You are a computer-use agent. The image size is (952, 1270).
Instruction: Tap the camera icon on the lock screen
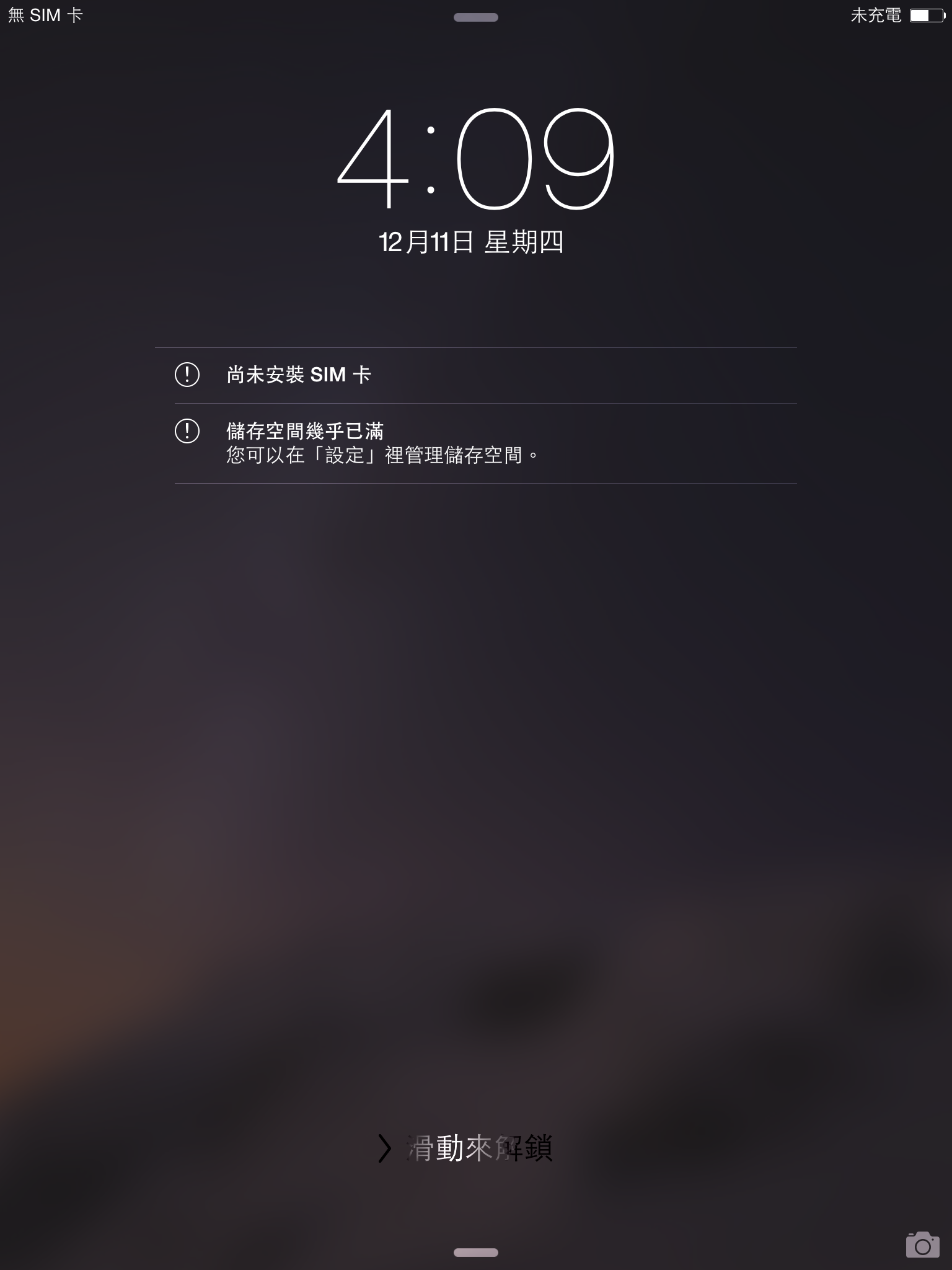click(x=922, y=1244)
